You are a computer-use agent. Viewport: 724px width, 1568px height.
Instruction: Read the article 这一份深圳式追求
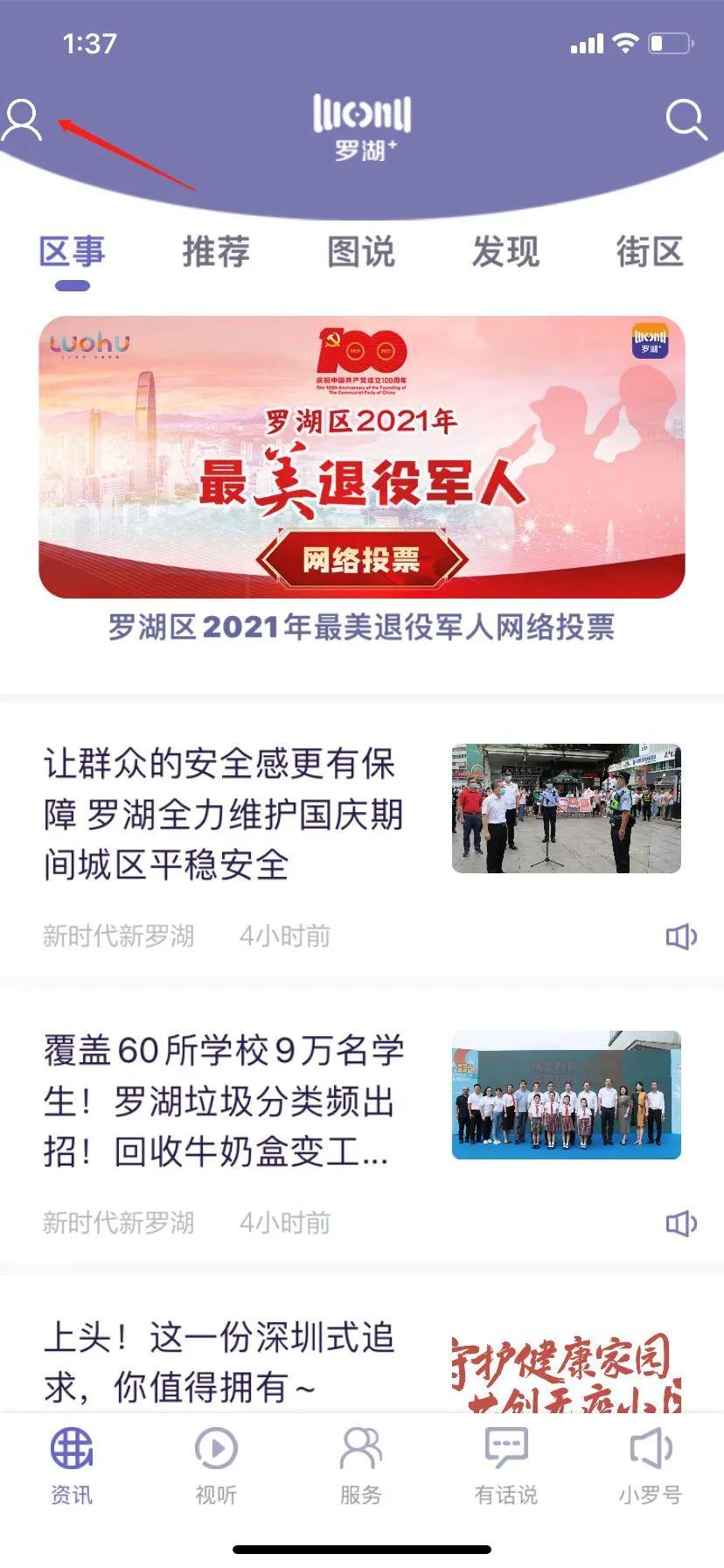pyautogui.click(x=219, y=1361)
